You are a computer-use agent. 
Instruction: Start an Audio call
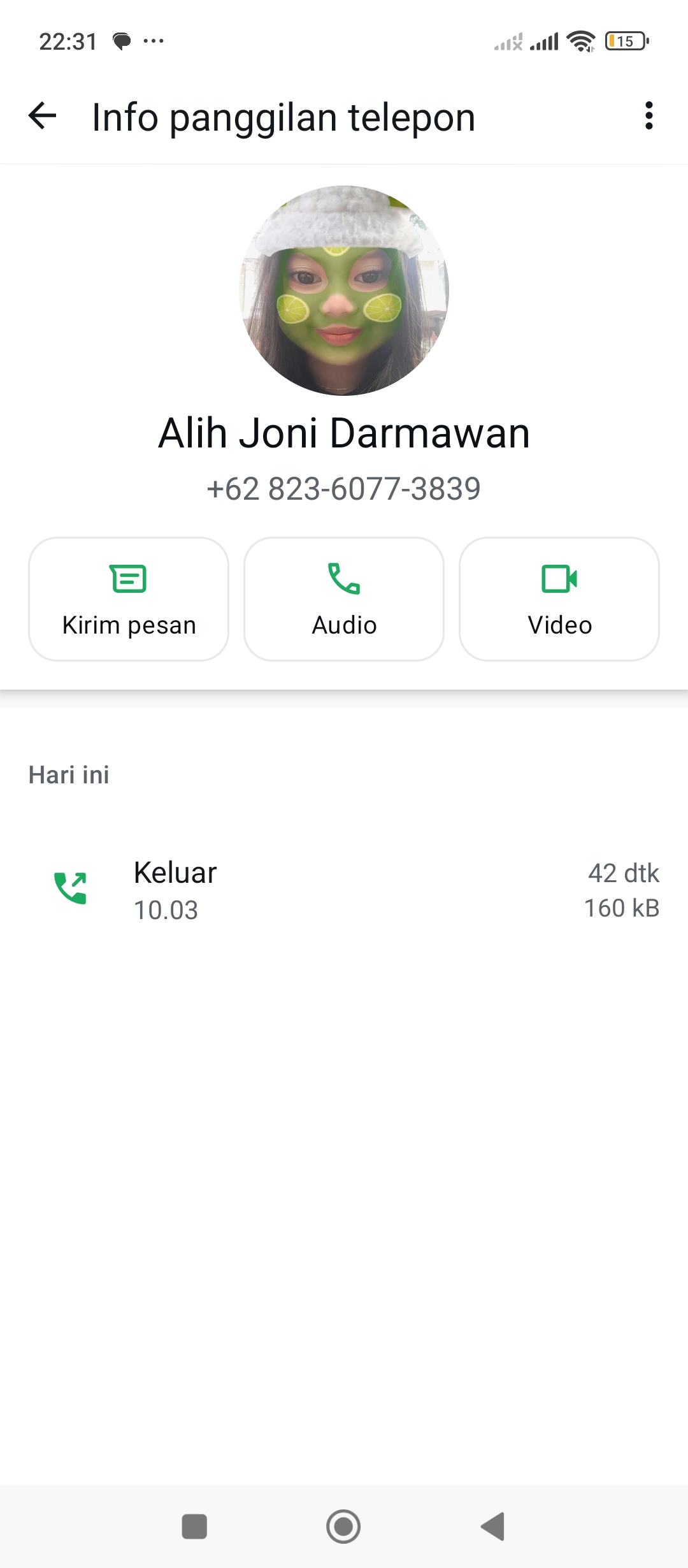point(344,599)
